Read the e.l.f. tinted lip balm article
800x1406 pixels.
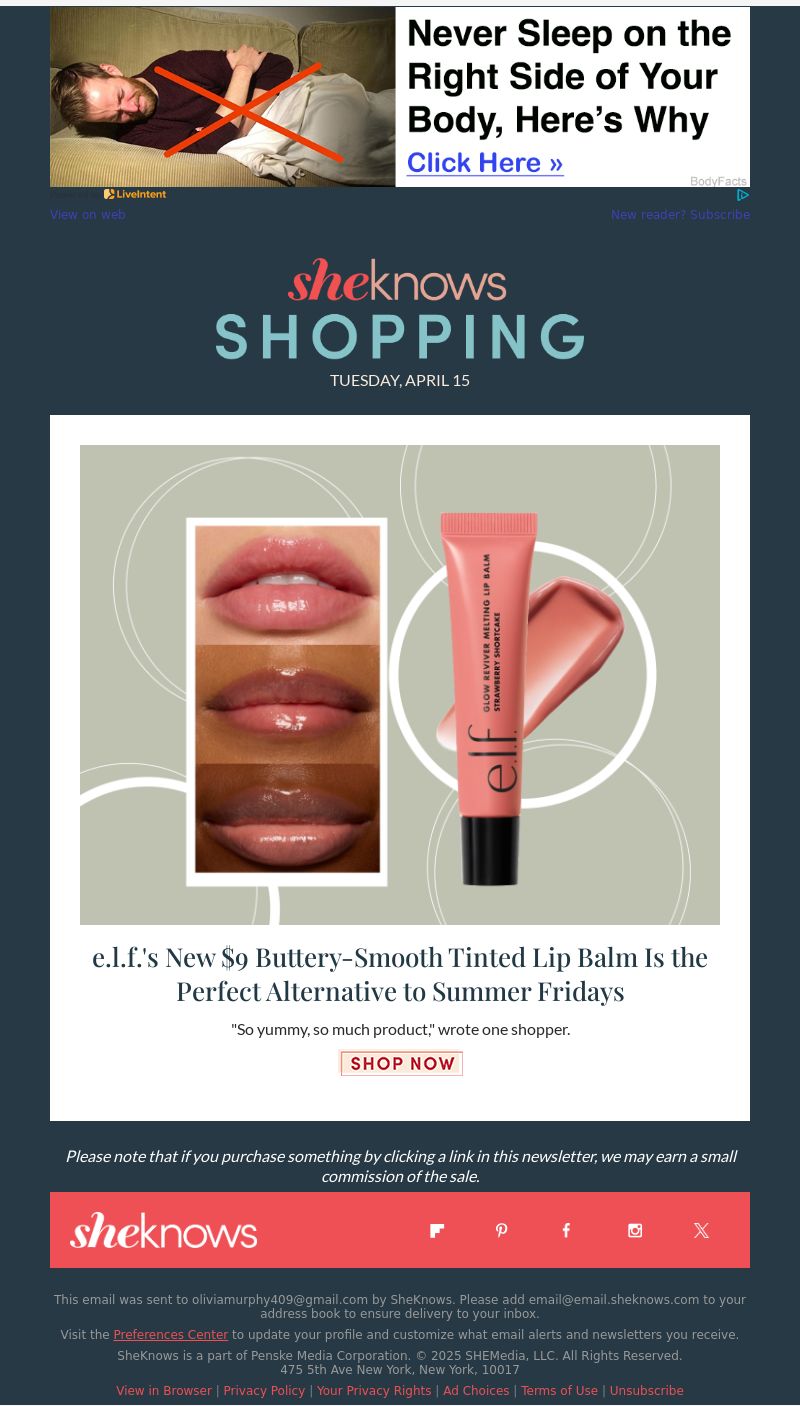pos(400,974)
